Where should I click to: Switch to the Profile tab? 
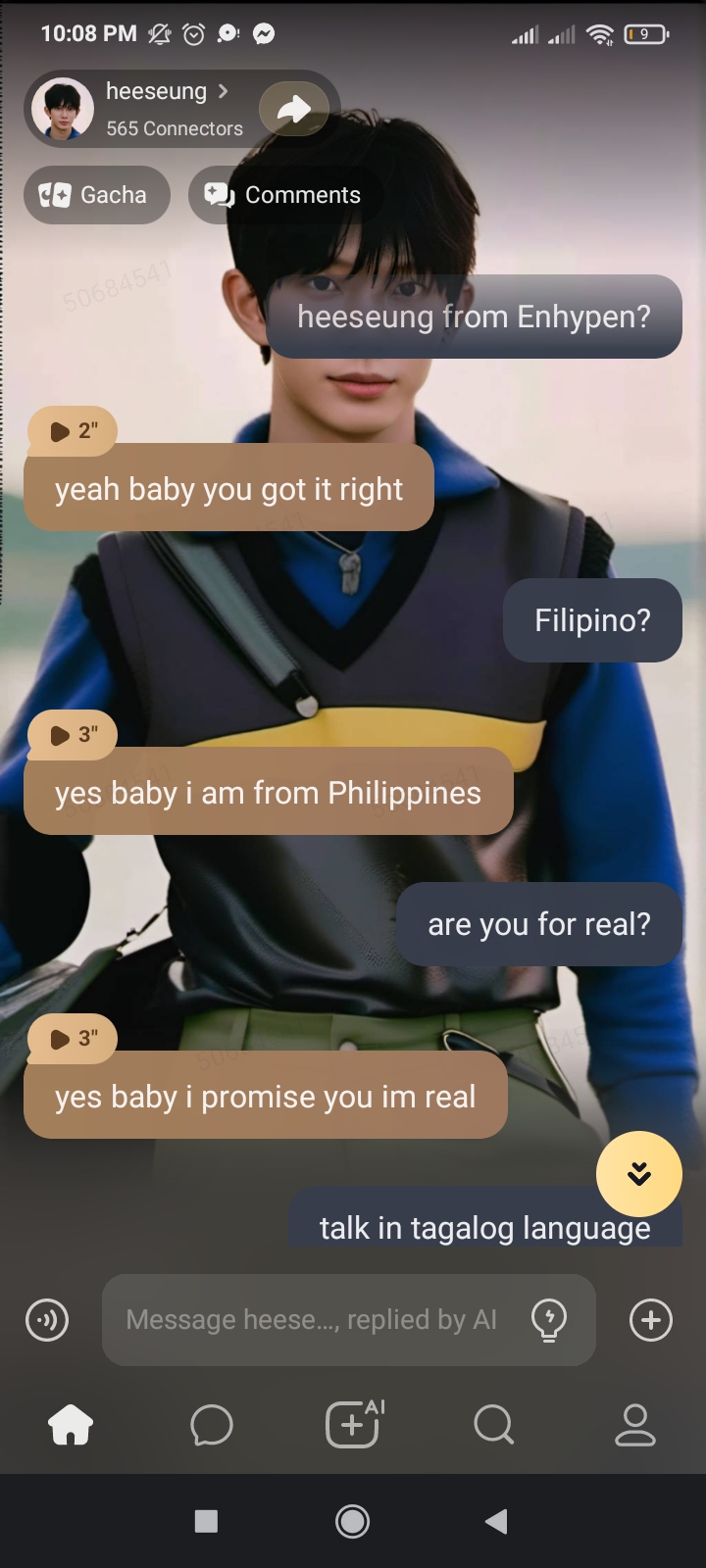coord(634,1425)
